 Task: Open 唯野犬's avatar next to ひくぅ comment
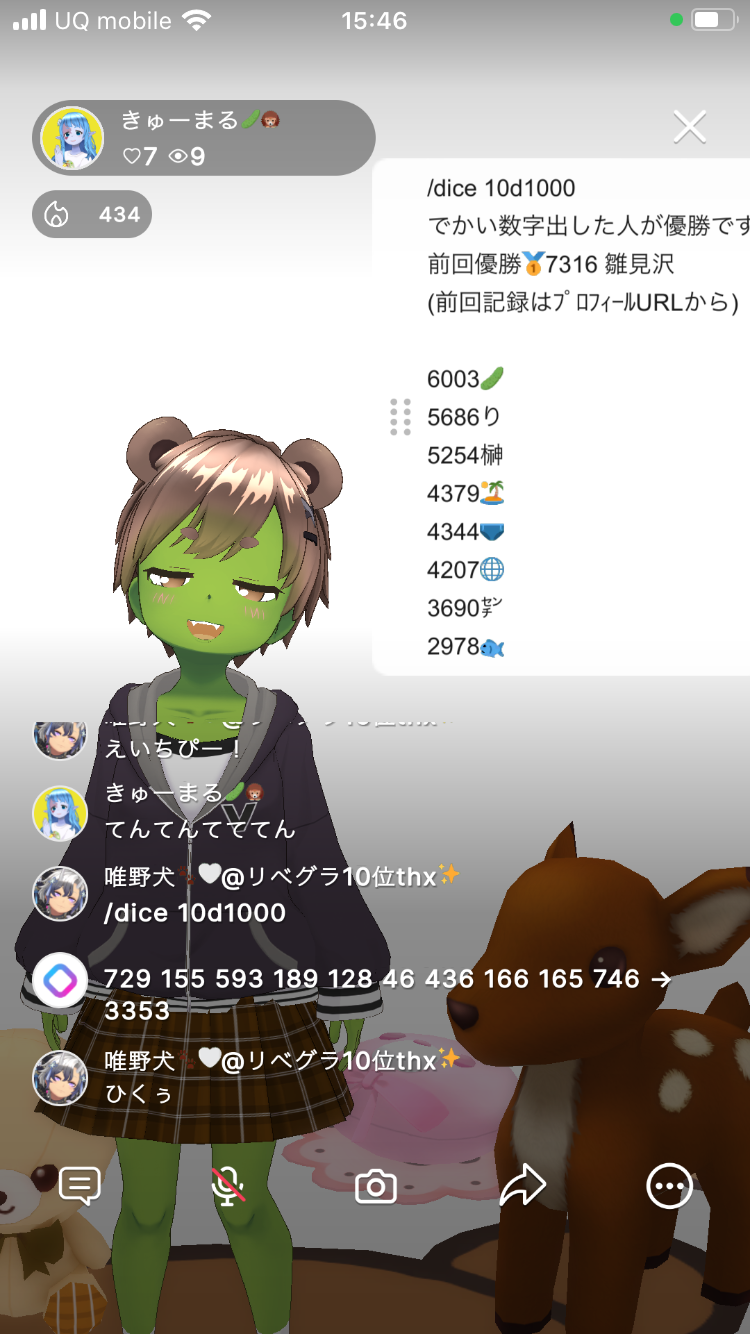point(60,1077)
